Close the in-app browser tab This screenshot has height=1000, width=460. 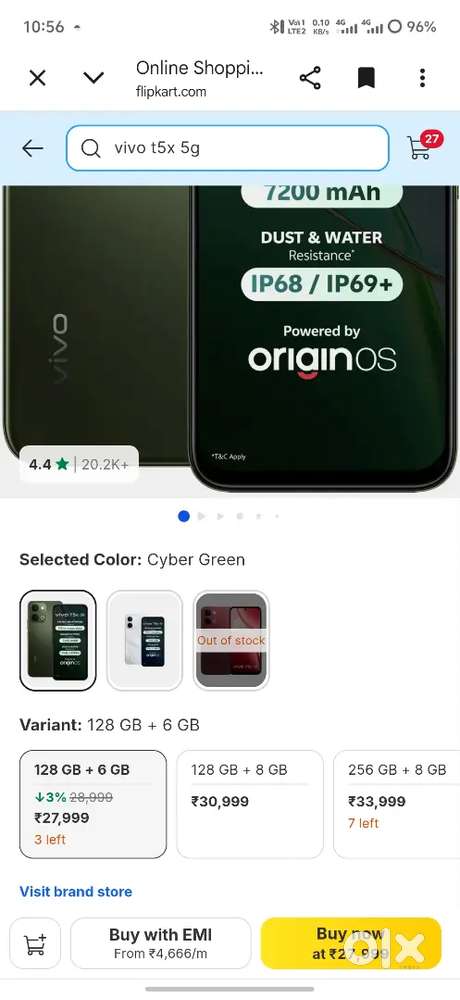[38, 78]
